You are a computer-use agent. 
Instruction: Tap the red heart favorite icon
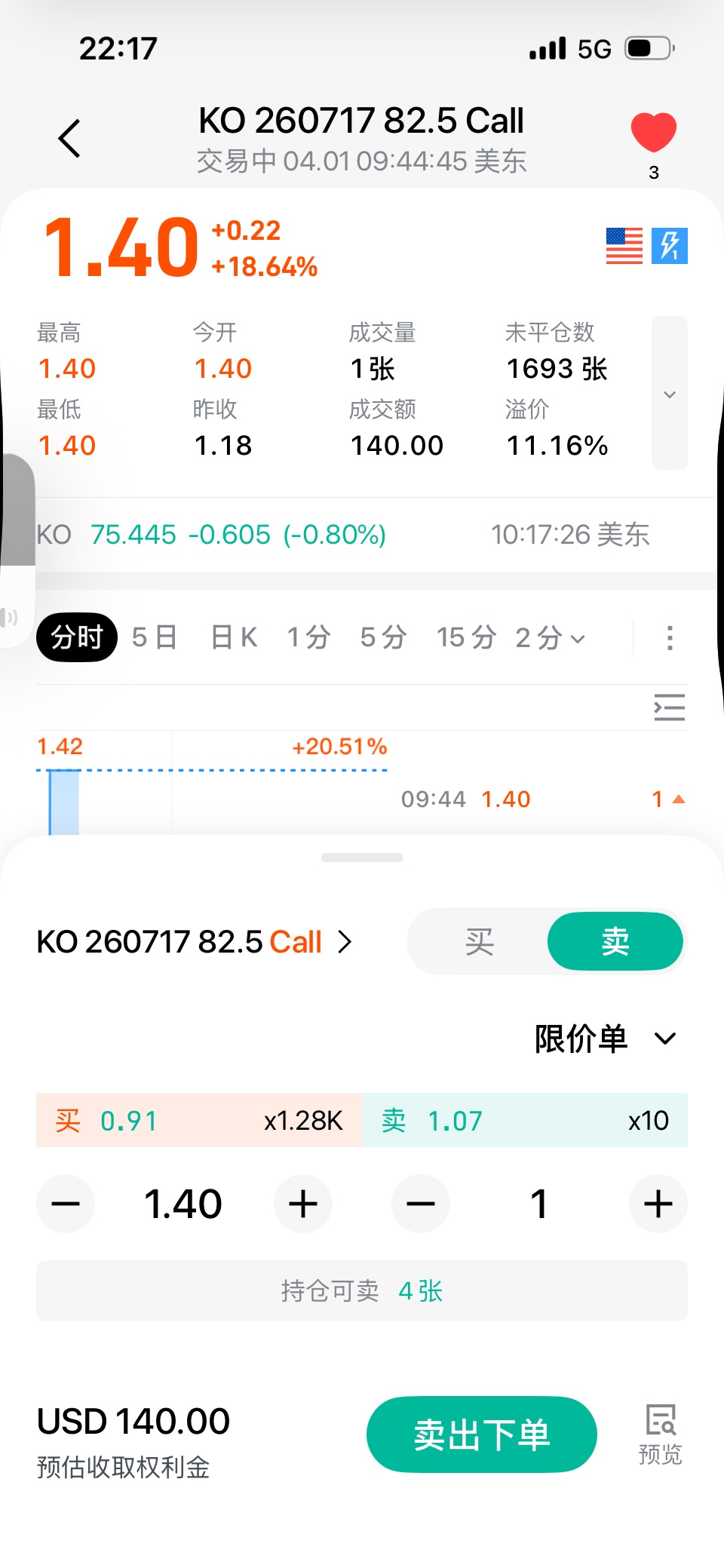(x=653, y=133)
